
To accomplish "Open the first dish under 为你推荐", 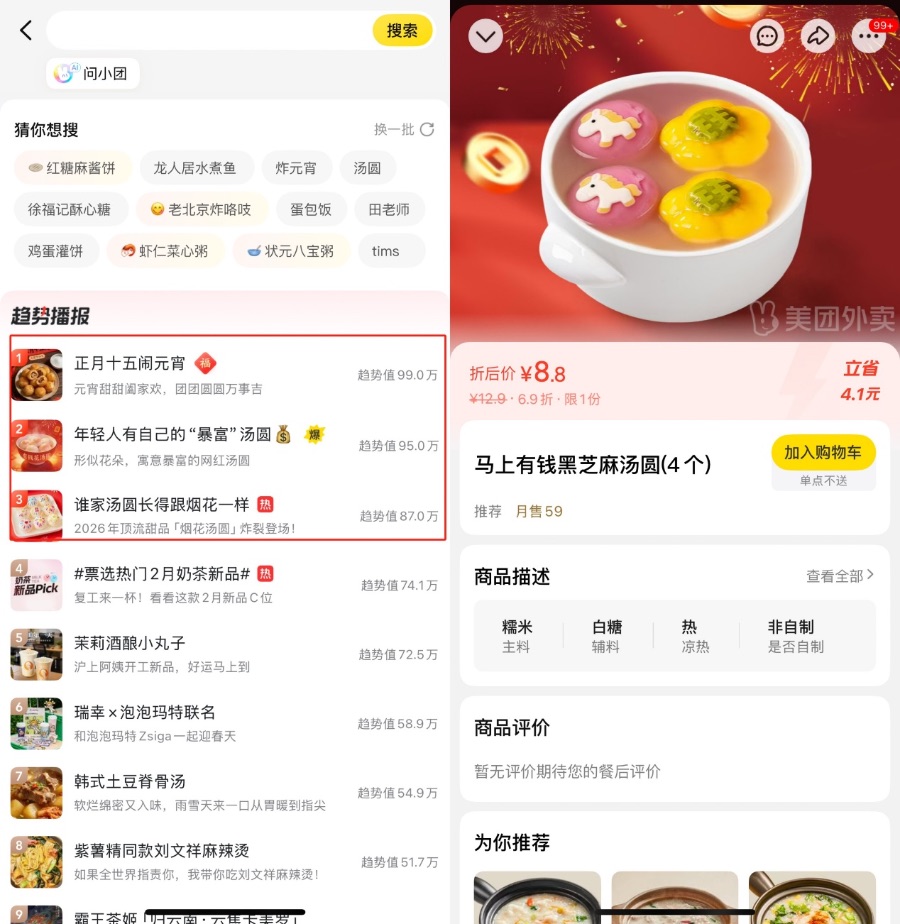I will click(x=537, y=897).
